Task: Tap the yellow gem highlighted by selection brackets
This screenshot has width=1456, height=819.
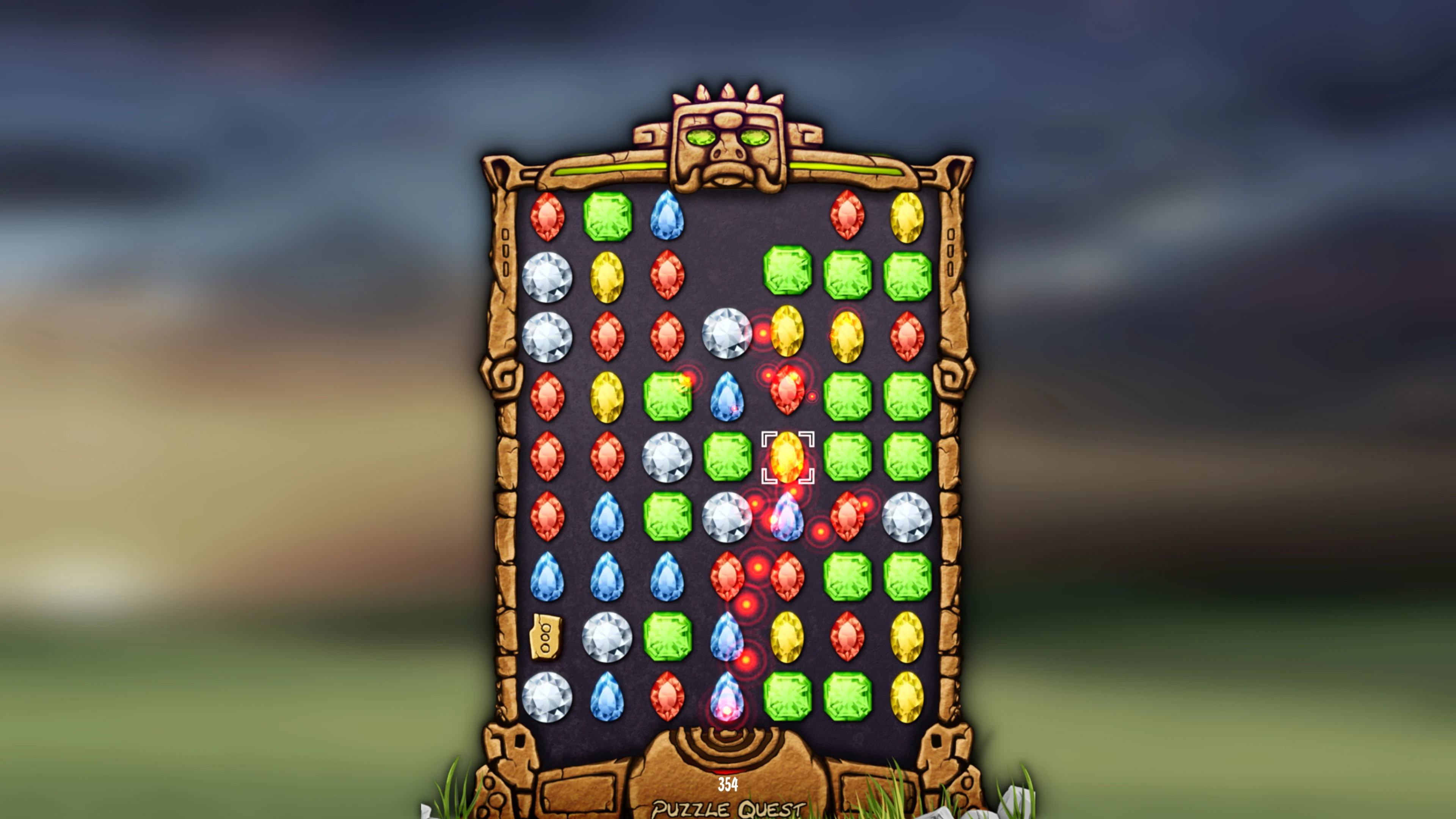Action: pyautogui.click(x=788, y=457)
